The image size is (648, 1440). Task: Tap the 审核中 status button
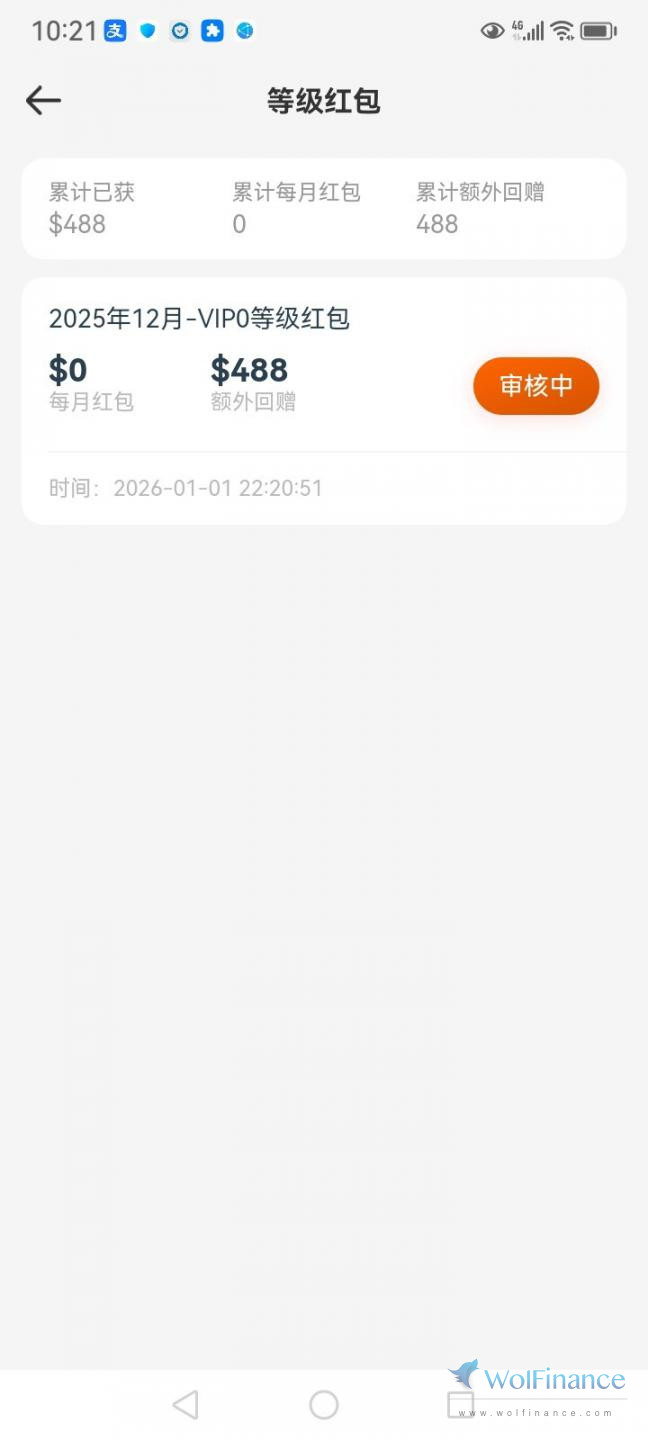(536, 386)
